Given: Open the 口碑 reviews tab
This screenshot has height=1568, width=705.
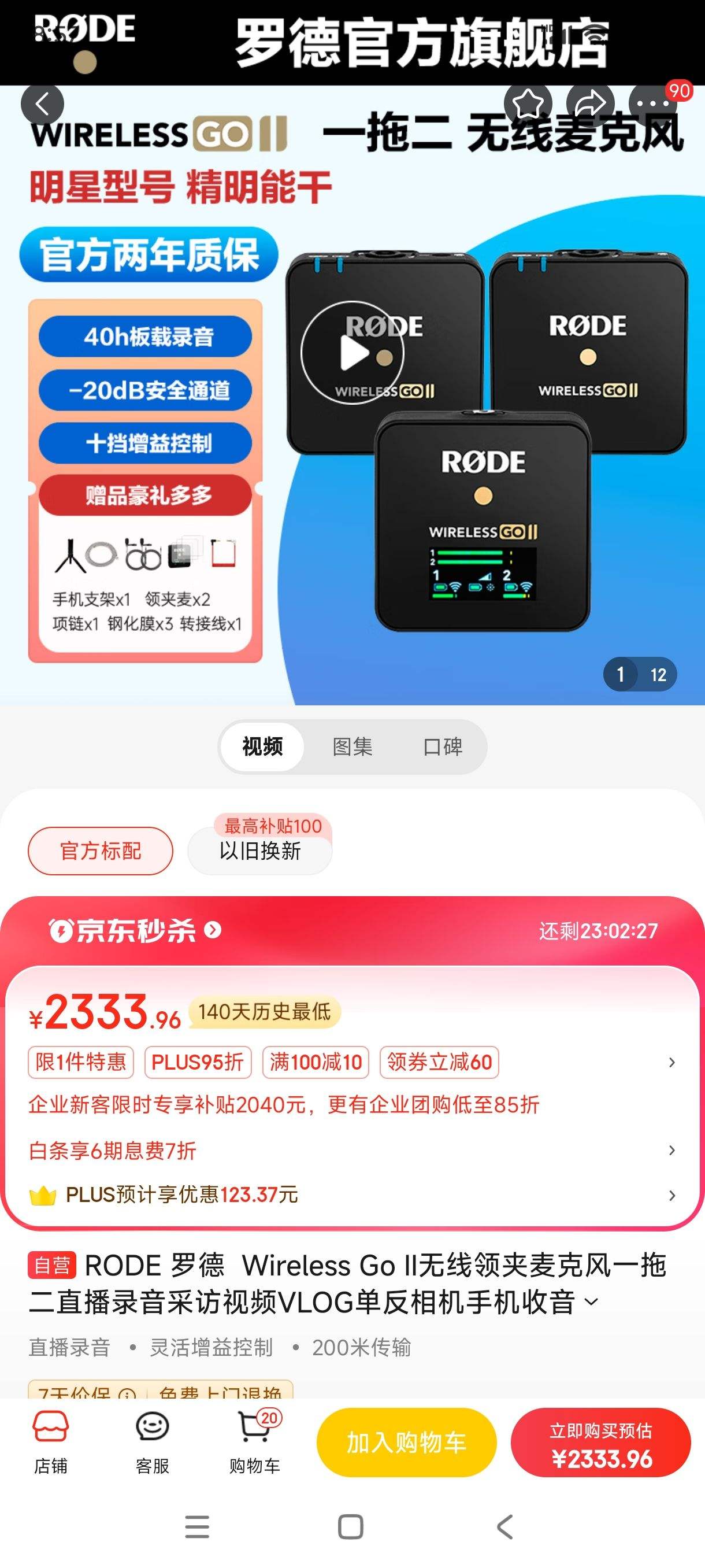Looking at the screenshot, I should (x=444, y=747).
